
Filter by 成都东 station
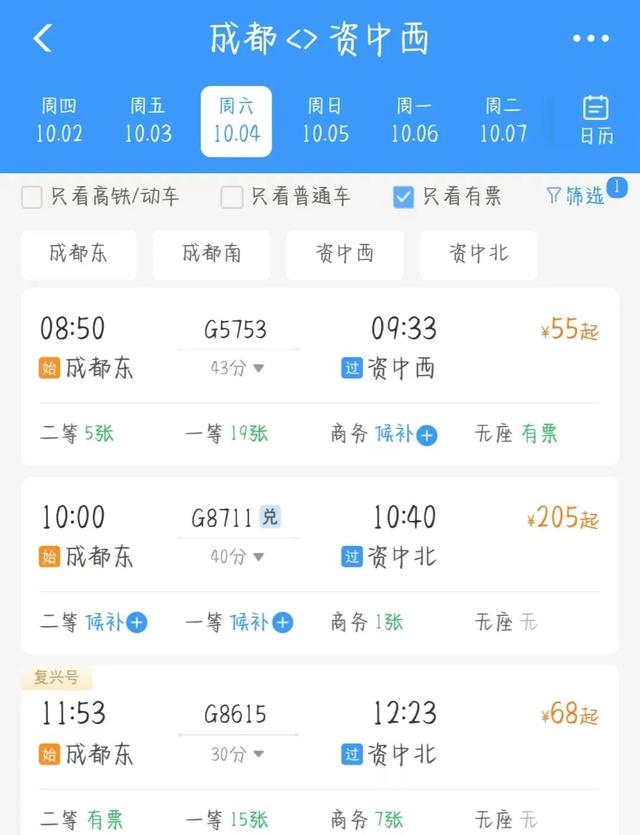click(78, 254)
